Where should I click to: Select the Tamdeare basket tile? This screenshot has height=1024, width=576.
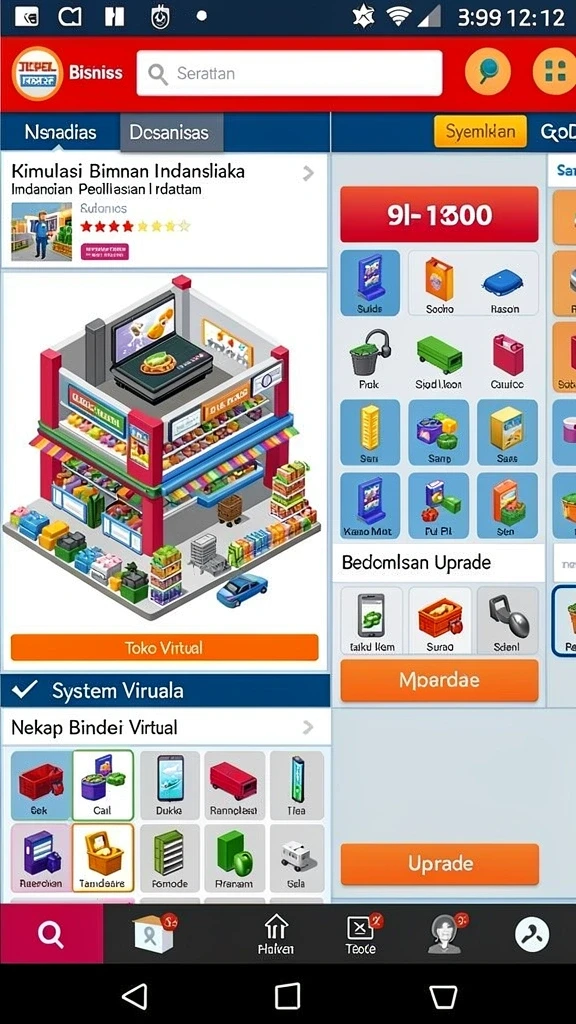(103, 858)
